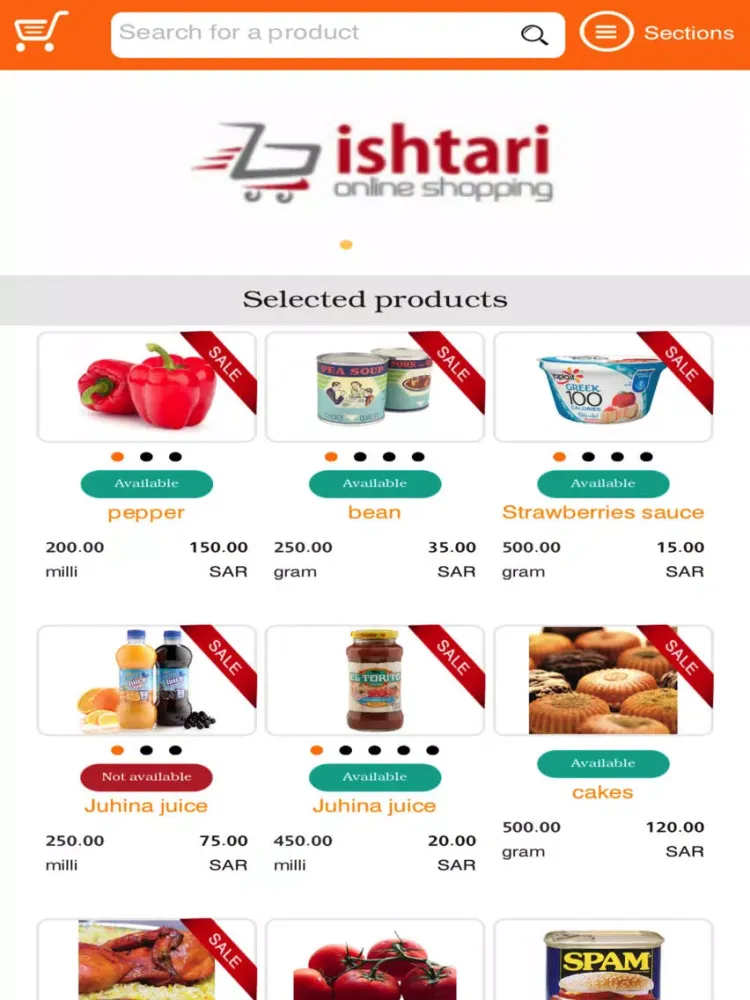The height and width of the screenshot is (1000, 750).
Task: Open the pepper product name link
Action: point(146,512)
